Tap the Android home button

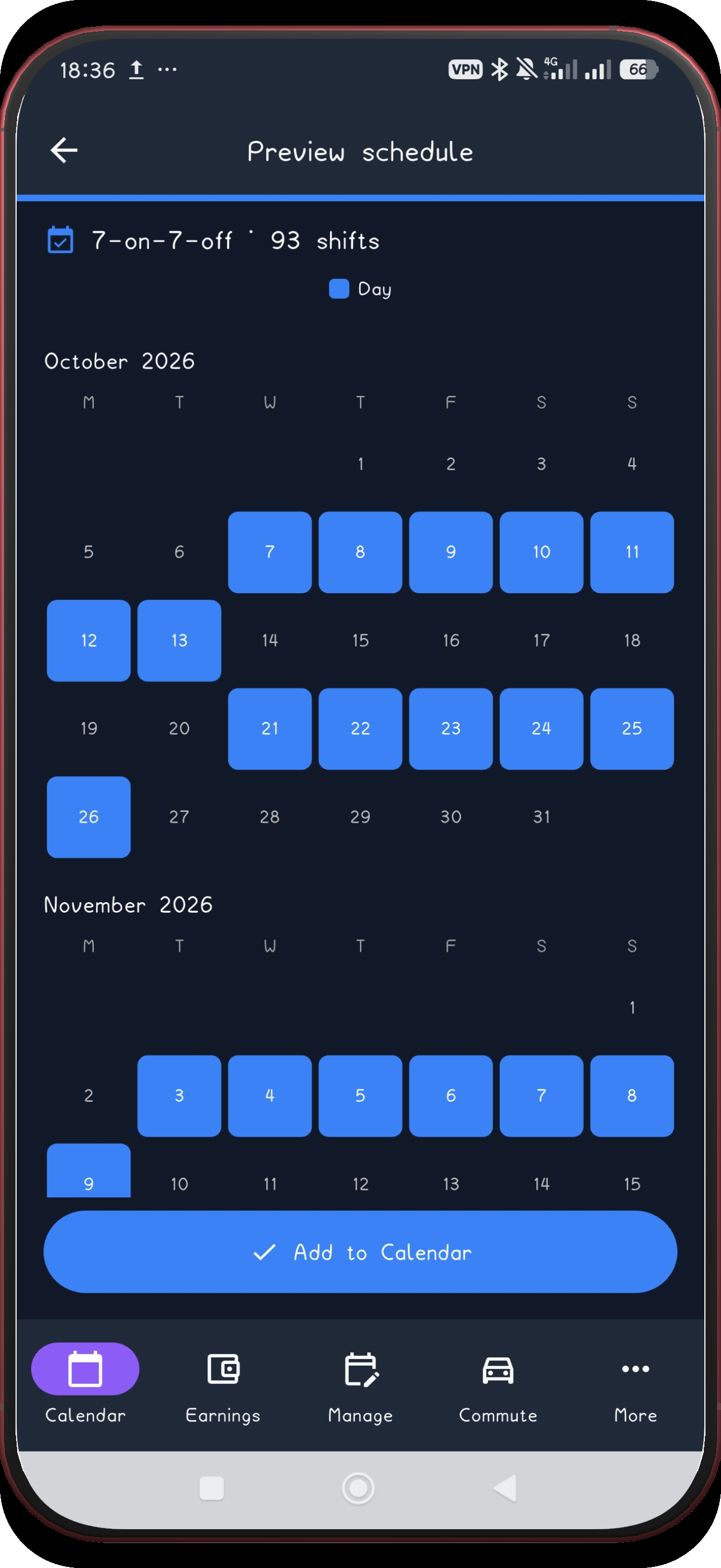358,1488
